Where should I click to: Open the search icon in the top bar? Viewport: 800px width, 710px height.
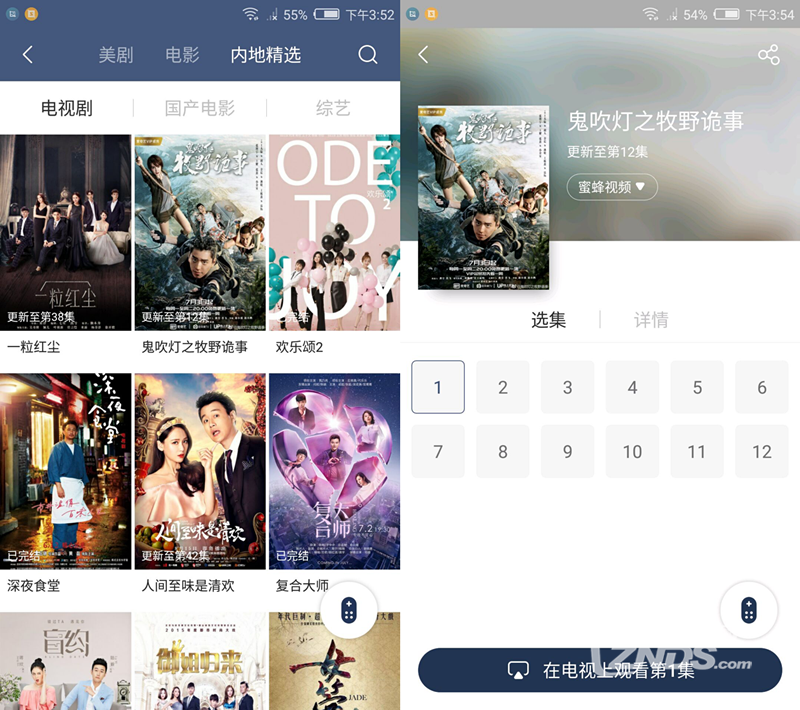pyautogui.click(x=368, y=55)
